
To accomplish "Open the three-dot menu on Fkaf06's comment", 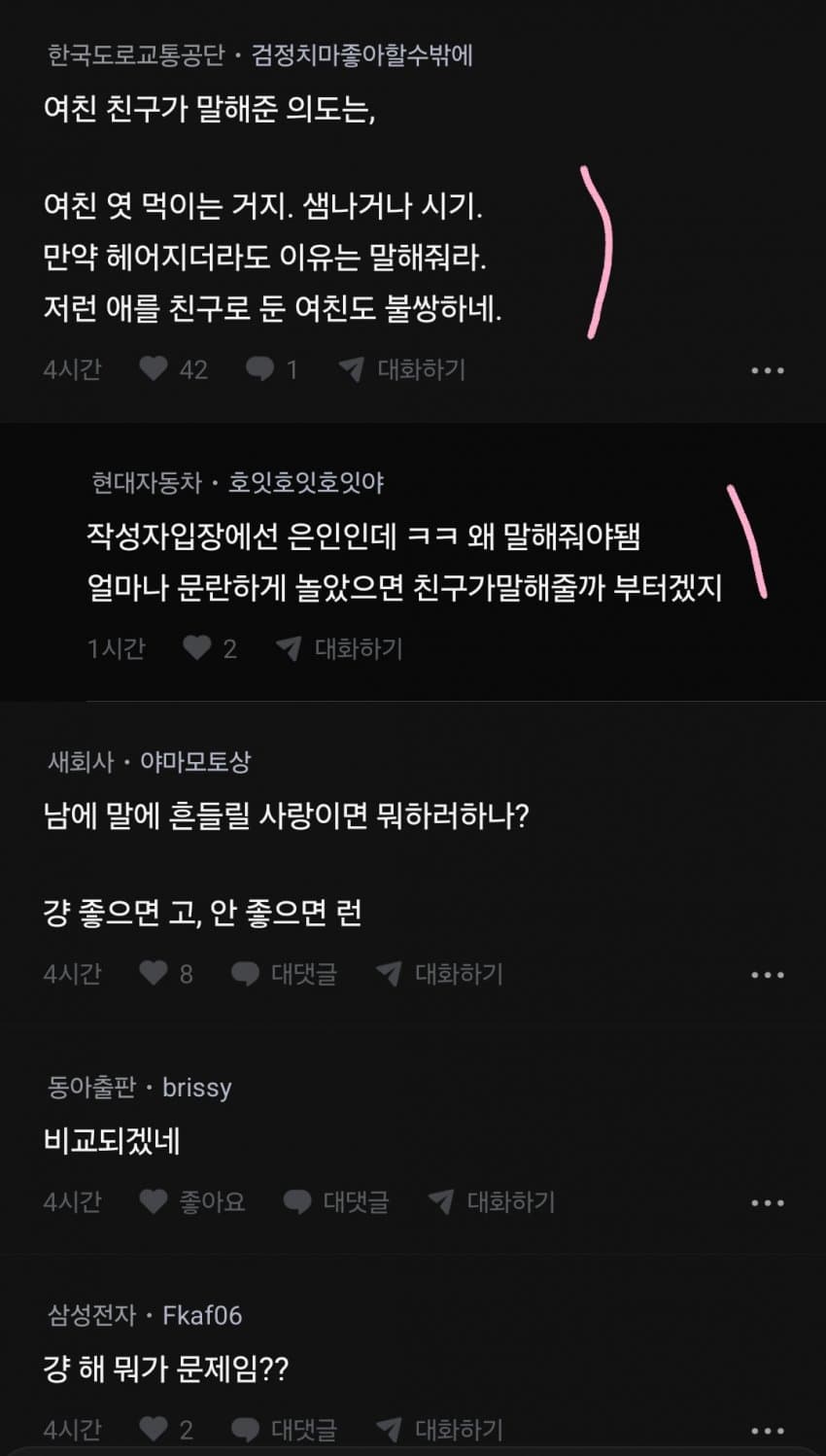I will tap(767, 1430).
